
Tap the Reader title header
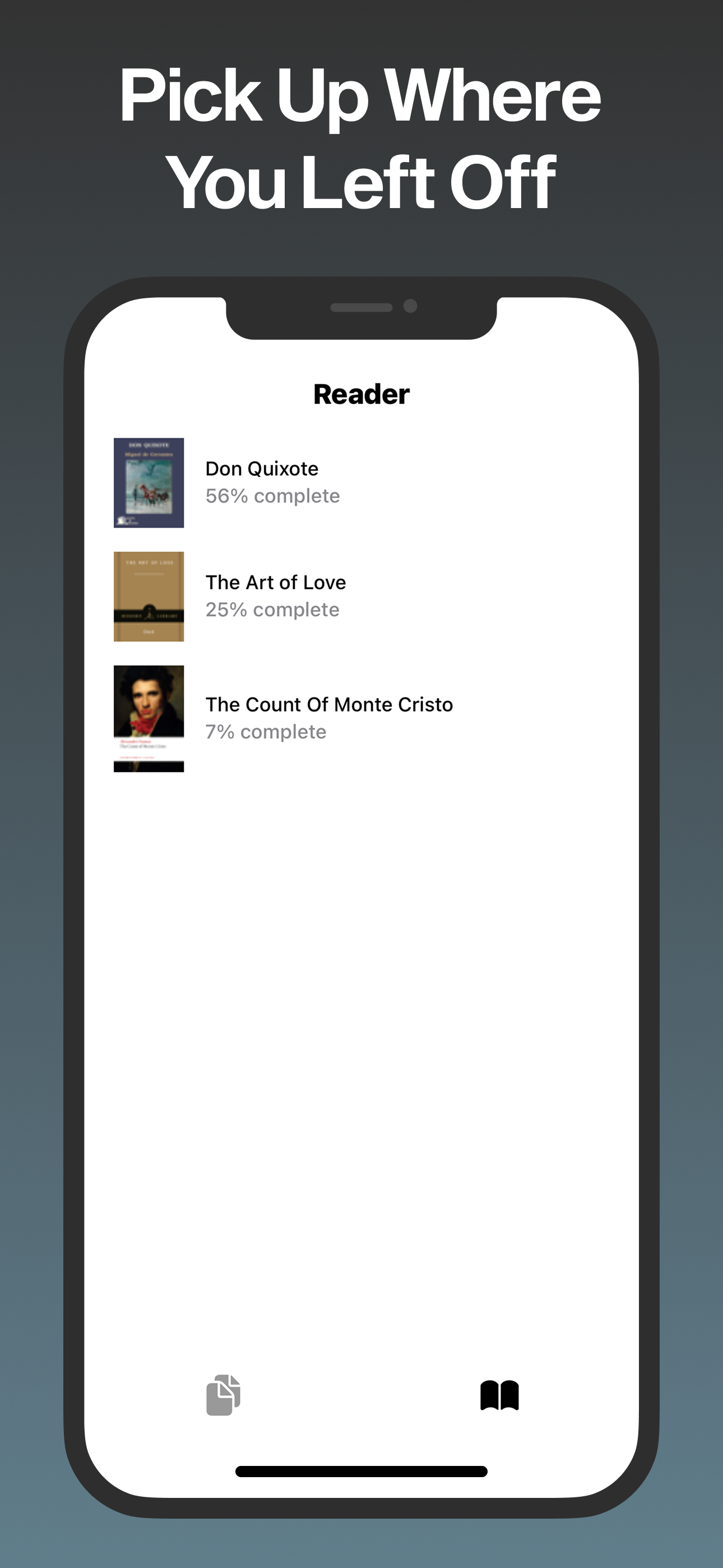[x=361, y=393]
